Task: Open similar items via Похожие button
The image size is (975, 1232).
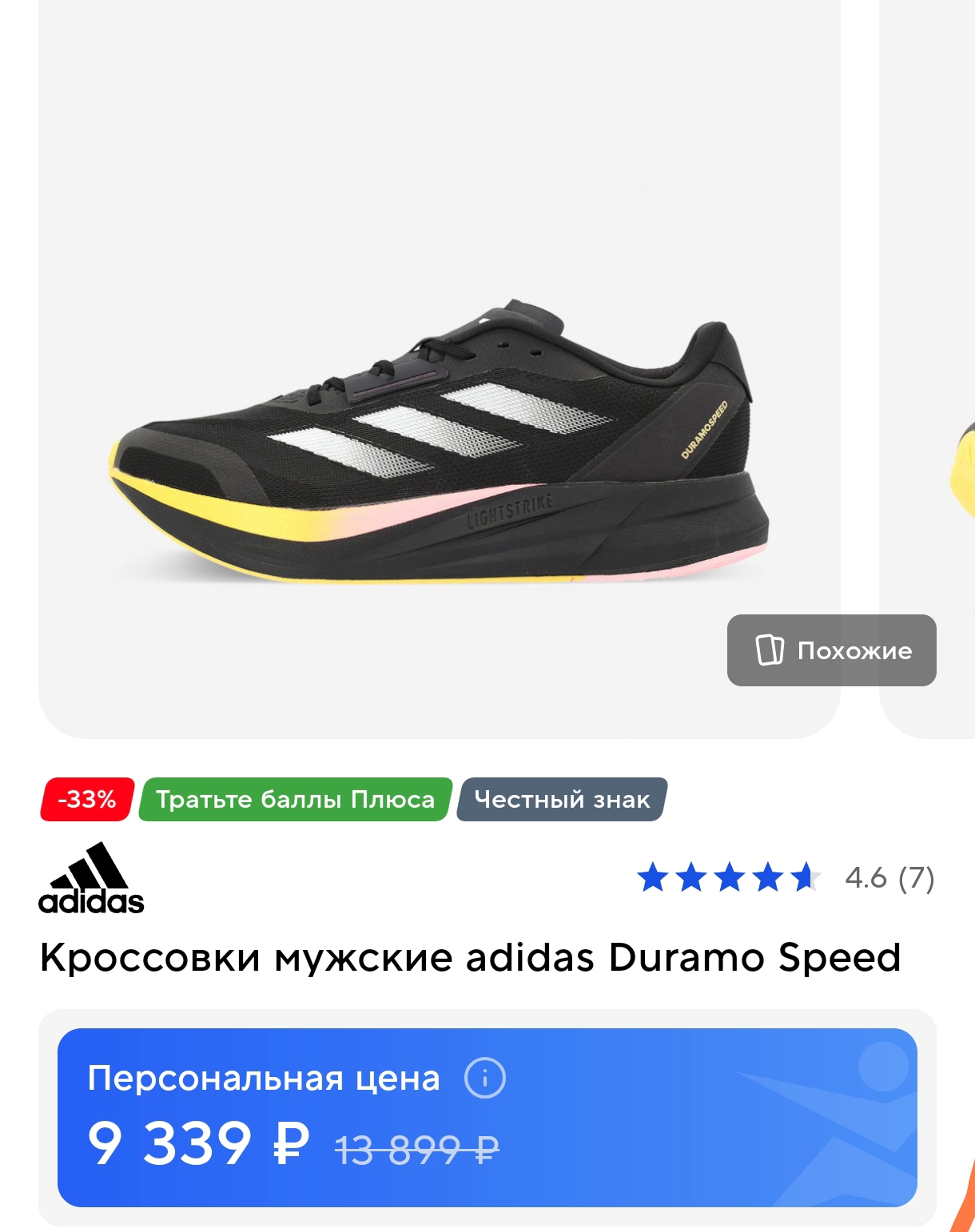Action: coord(831,650)
